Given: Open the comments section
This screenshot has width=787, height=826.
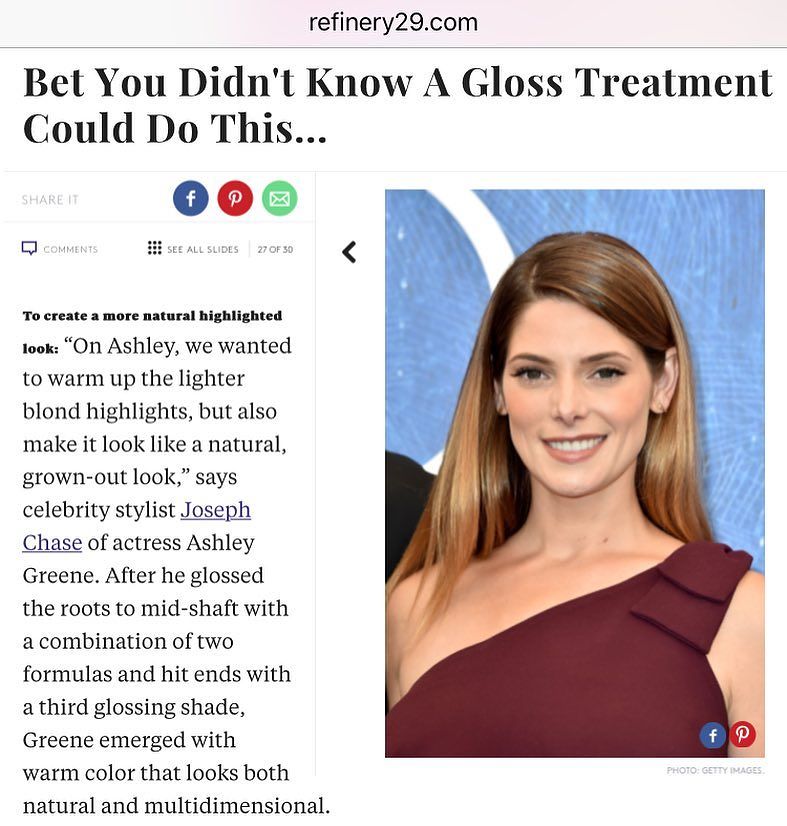Looking at the screenshot, I should coord(60,249).
